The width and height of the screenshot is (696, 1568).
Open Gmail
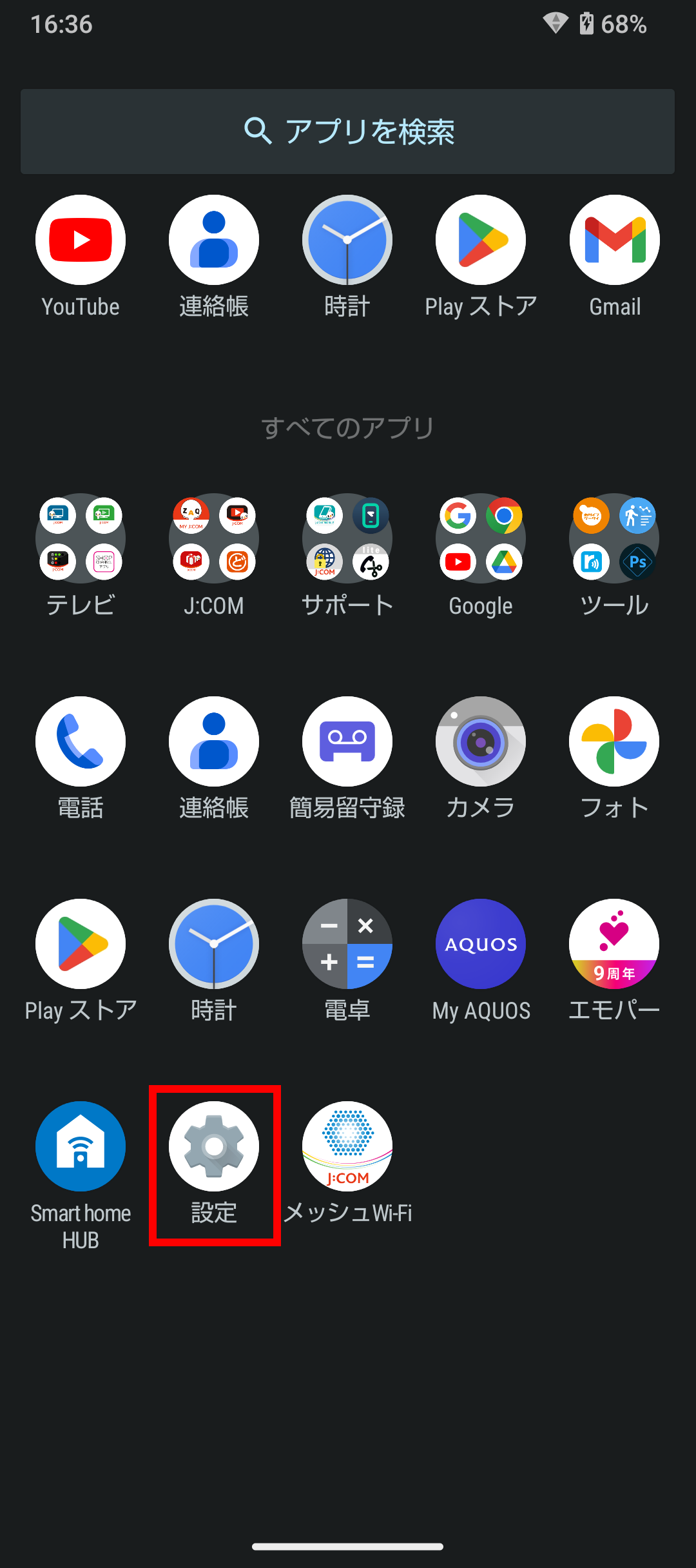coord(614,240)
